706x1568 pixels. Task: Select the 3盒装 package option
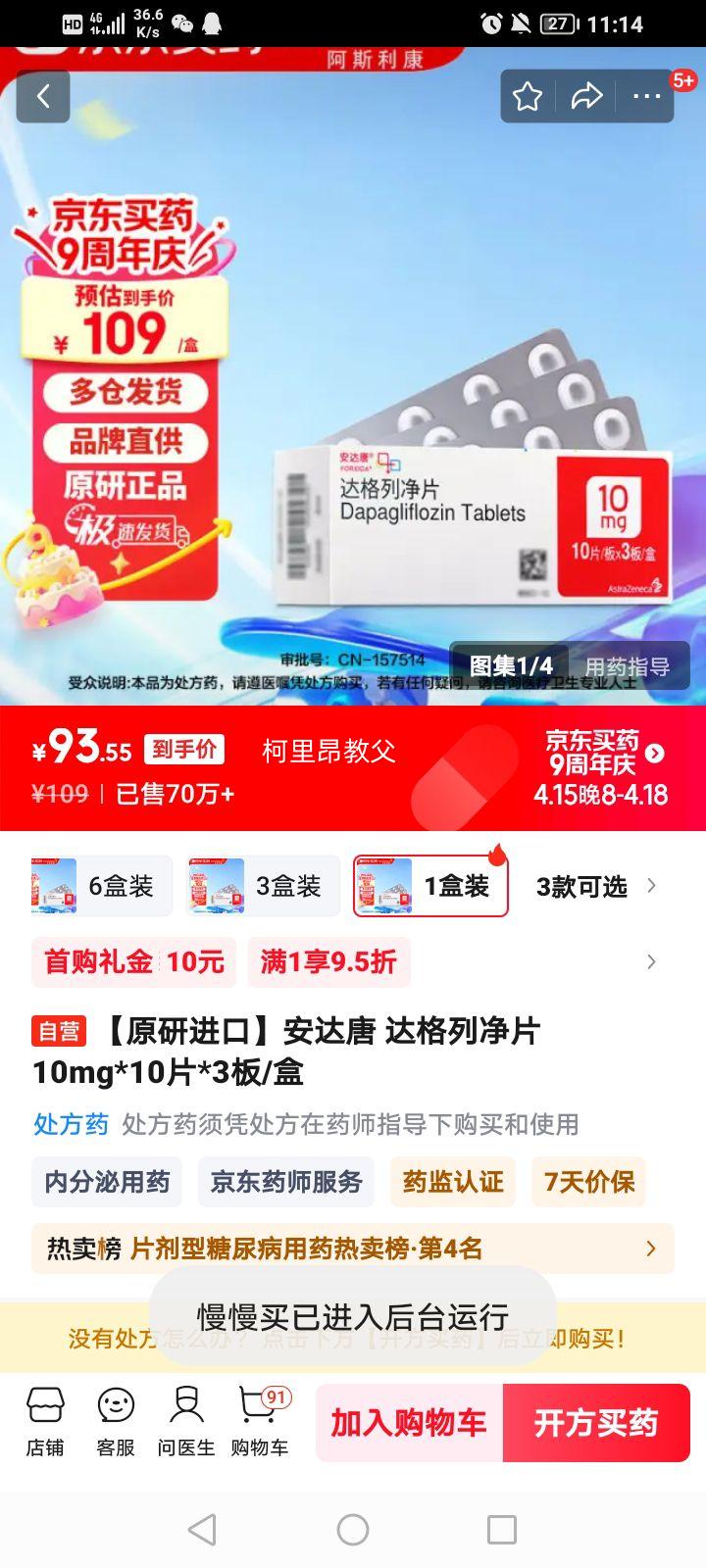click(263, 885)
